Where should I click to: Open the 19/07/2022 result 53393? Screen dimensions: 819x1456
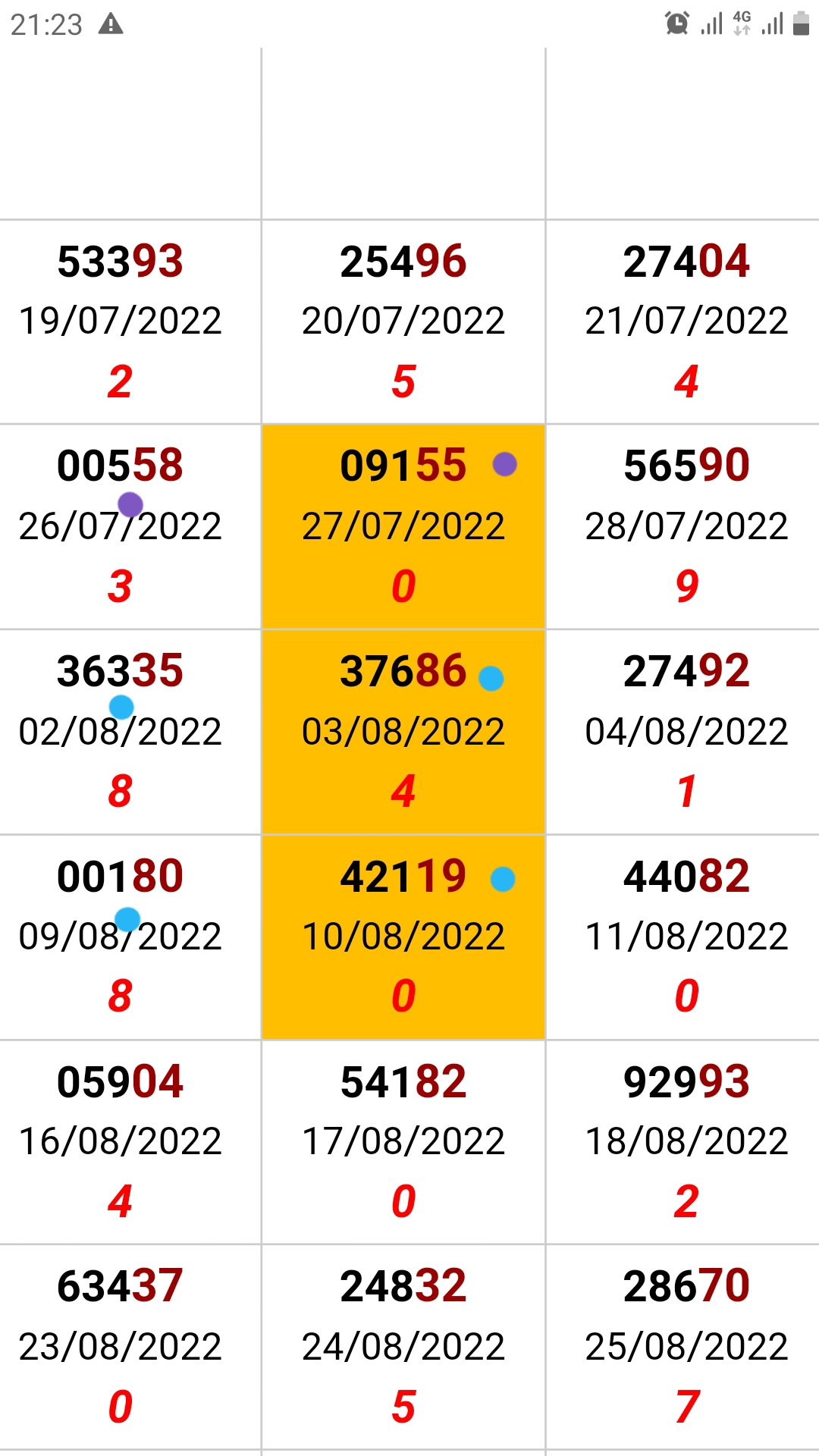120,321
